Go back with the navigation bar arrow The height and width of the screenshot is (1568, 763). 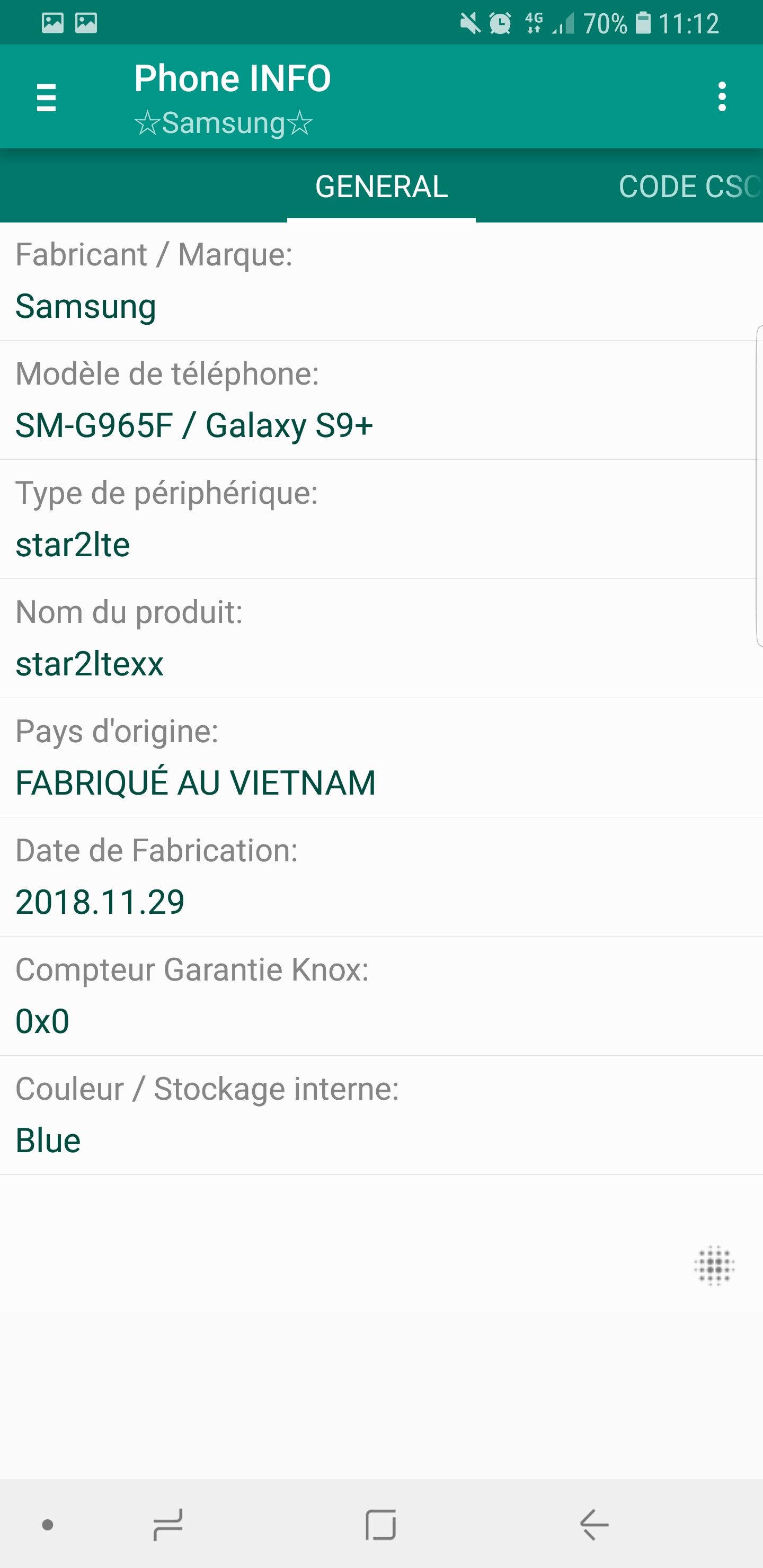[594, 1525]
